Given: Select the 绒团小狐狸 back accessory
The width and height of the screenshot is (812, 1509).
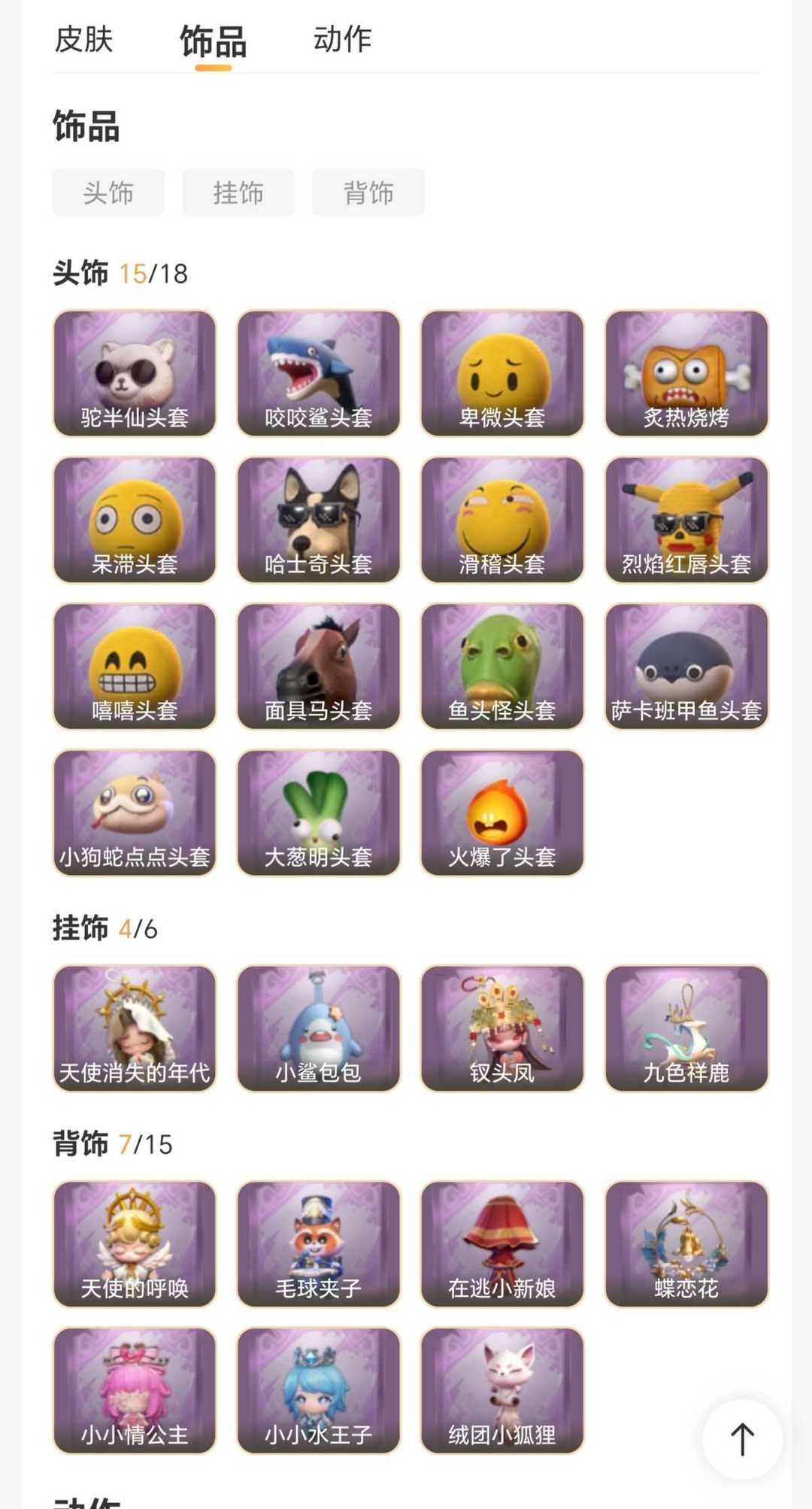Looking at the screenshot, I should pos(502,1390).
